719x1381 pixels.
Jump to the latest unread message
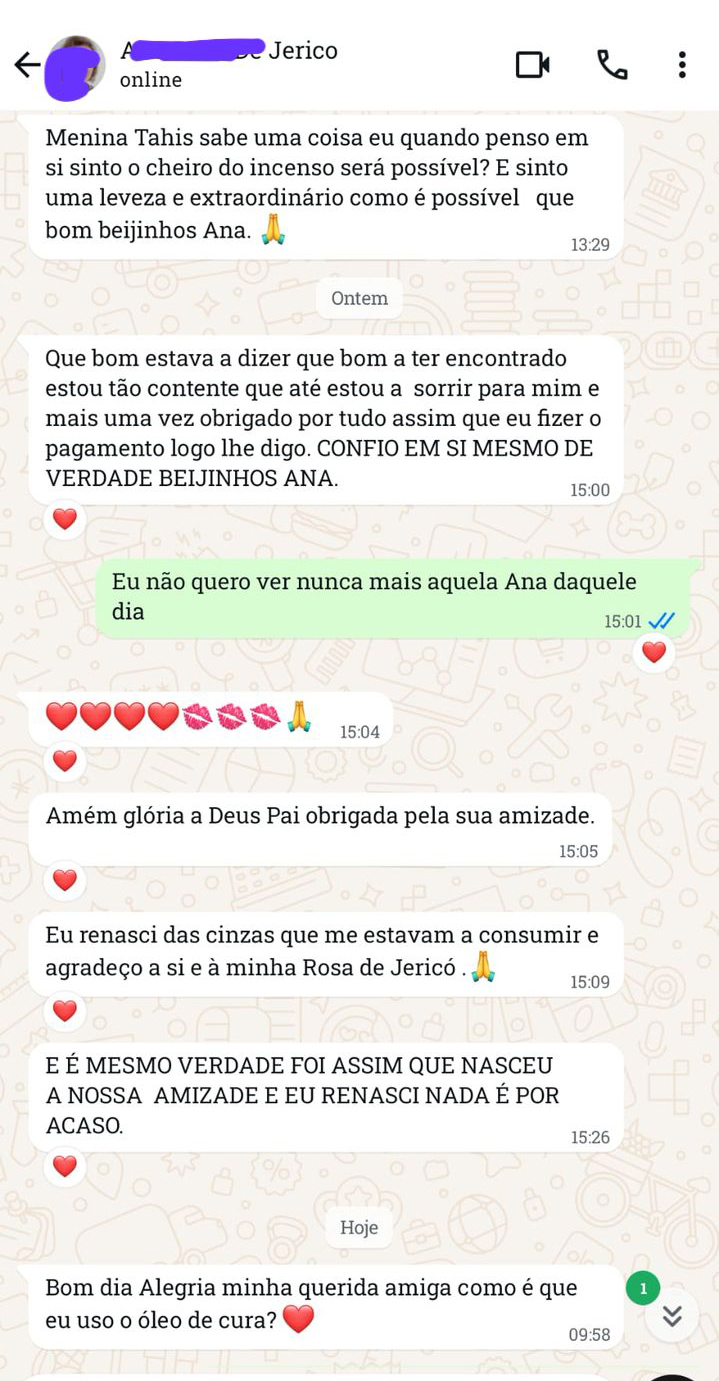[x=671, y=1315]
